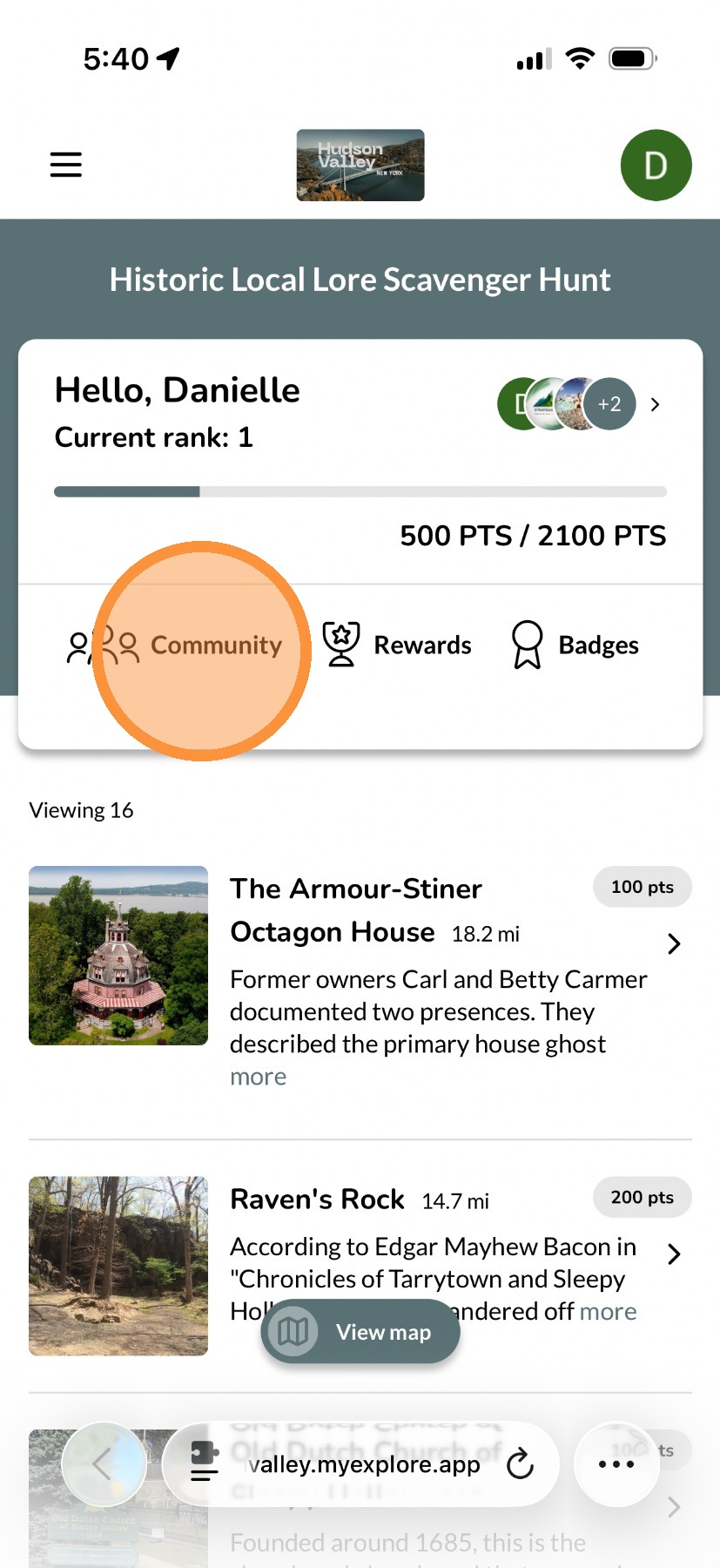Screen dimensions: 720x1568
Task: Tap the Hudson Valley logo banner
Action: 360,166
